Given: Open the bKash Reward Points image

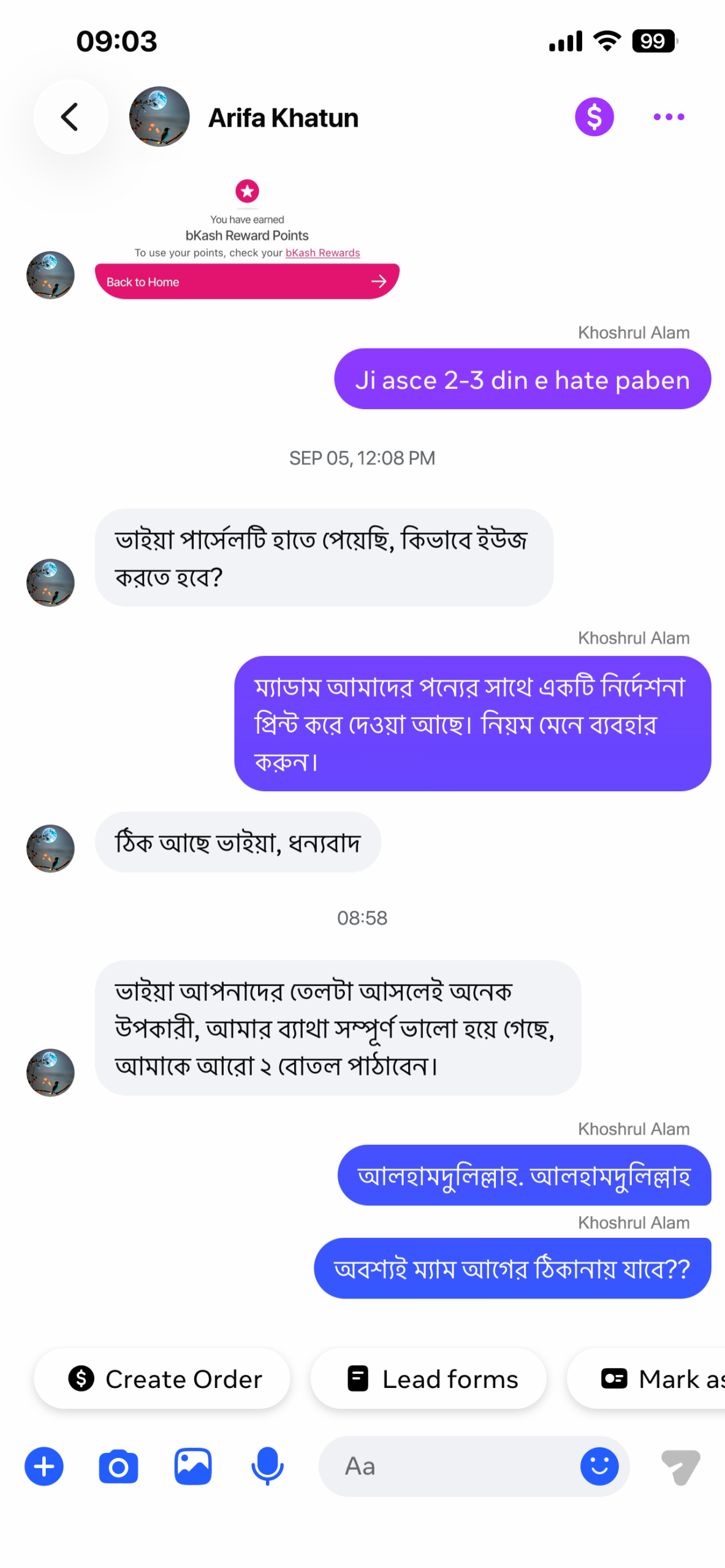Looking at the screenshot, I should coord(247,239).
